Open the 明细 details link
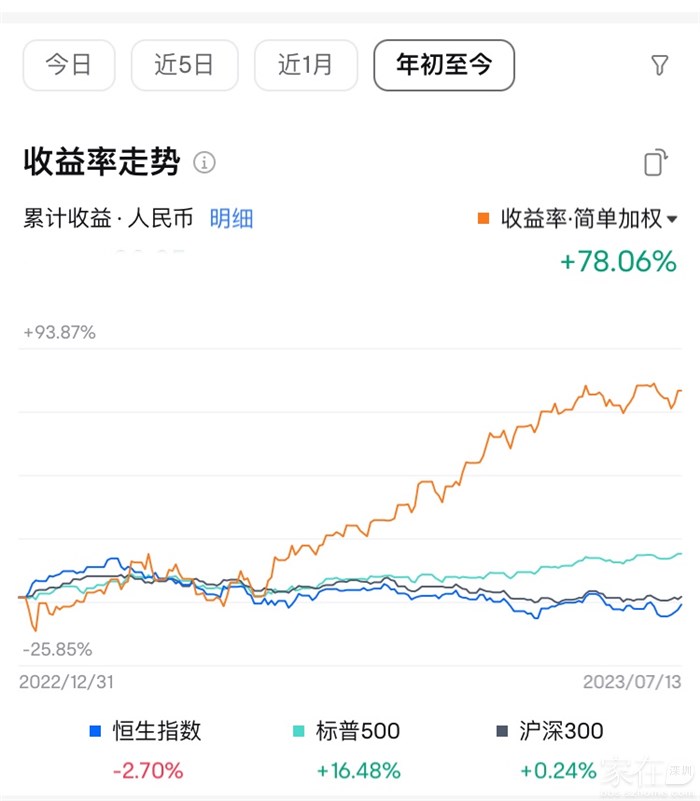Screen dimensions: 700x801 tap(231, 218)
